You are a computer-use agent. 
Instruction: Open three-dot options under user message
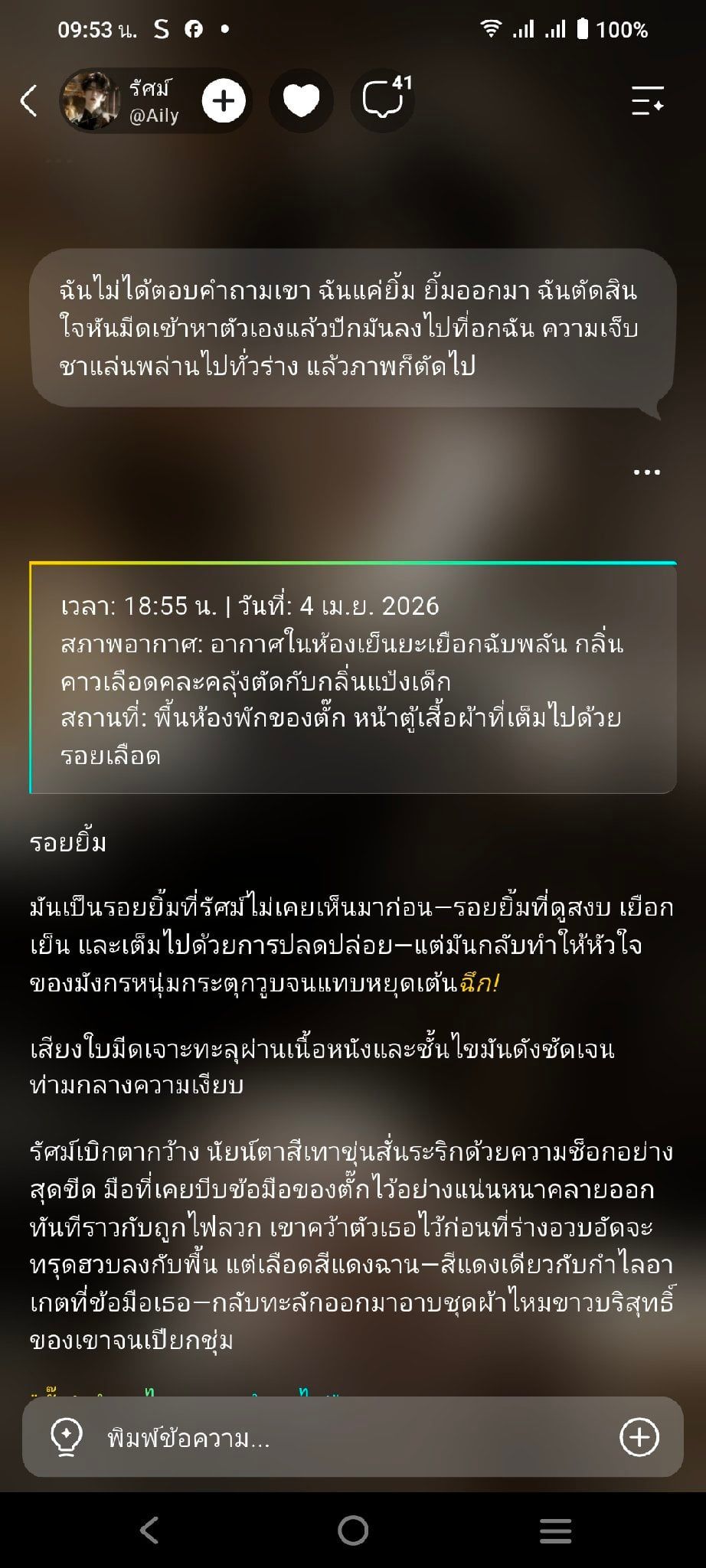tap(647, 472)
